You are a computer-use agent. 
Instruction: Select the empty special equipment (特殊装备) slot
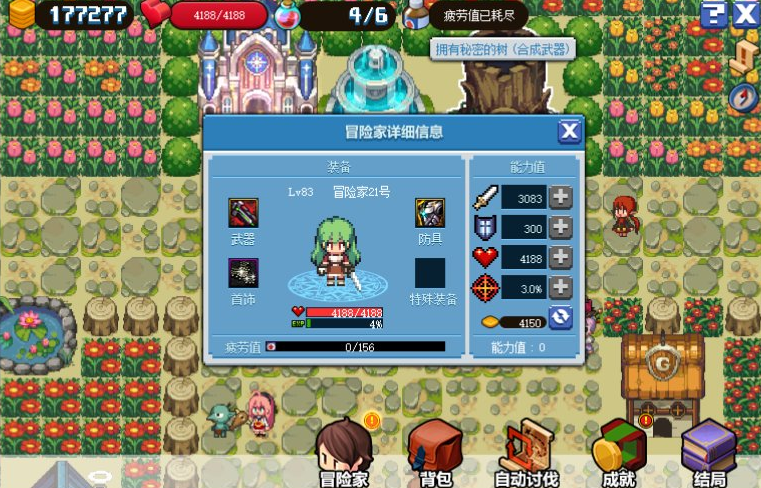click(x=430, y=272)
